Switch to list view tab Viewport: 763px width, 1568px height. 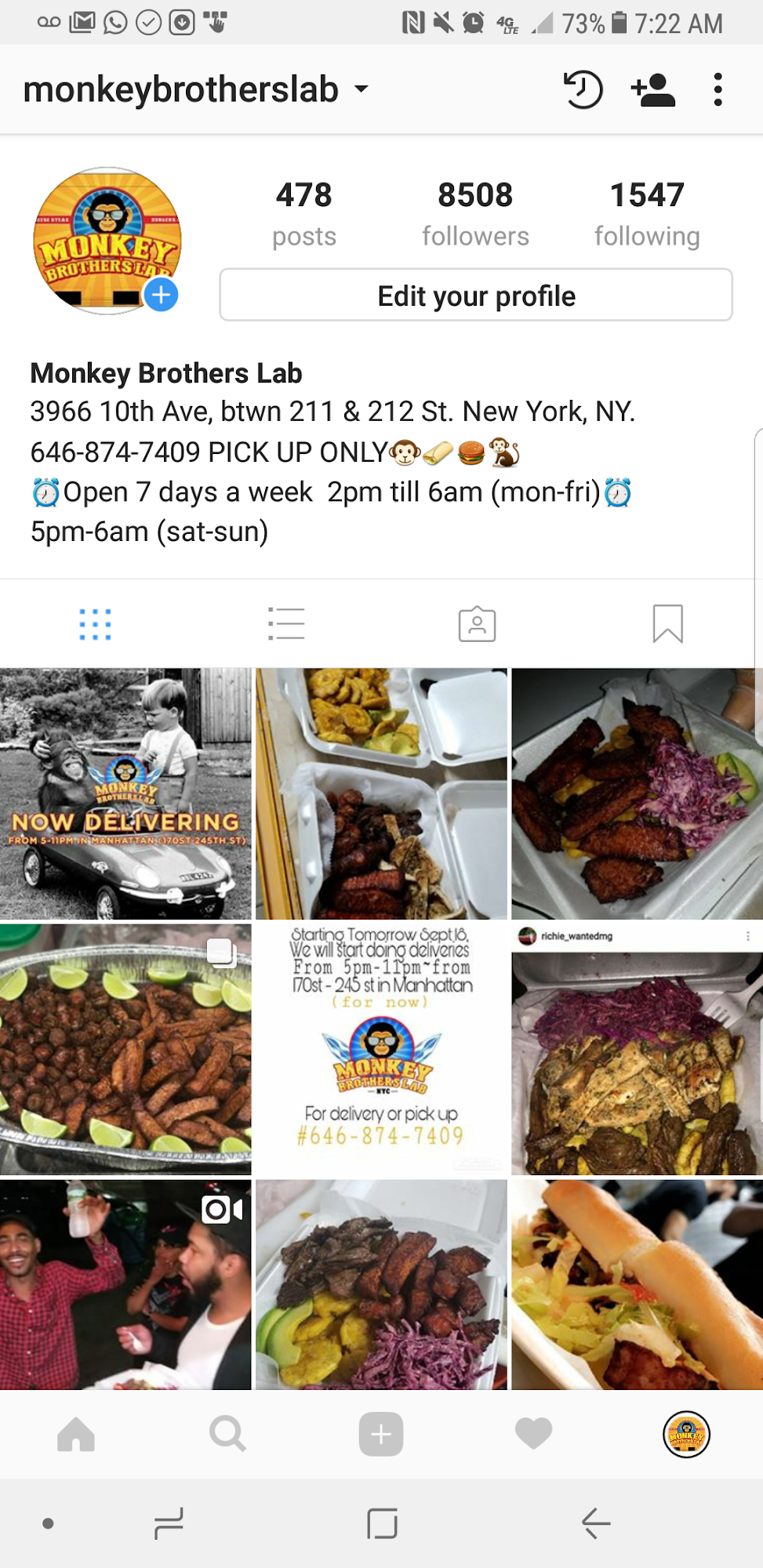coord(285,624)
